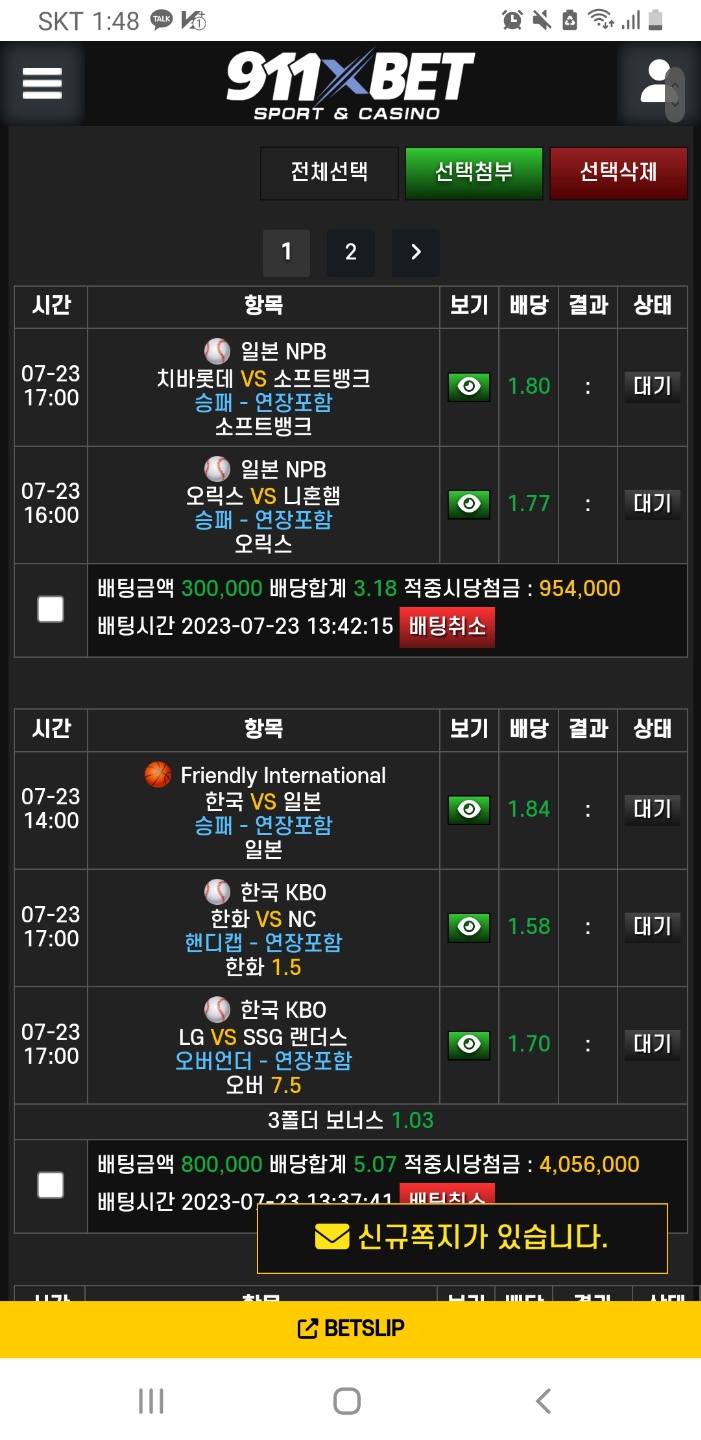Tap the 선택첨부 button
Viewport: 701px width, 1440px height.
click(474, 173)
